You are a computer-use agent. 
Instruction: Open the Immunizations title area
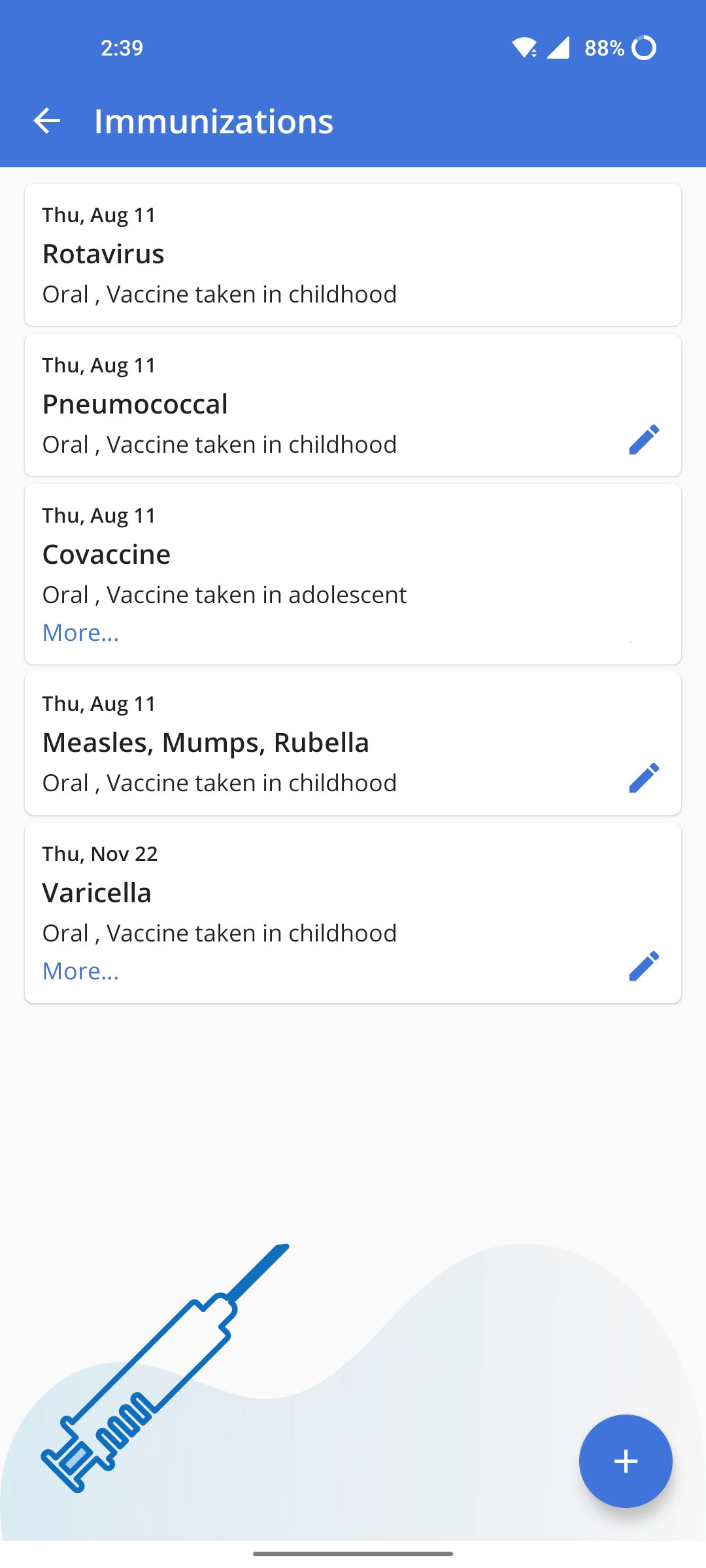point(214,121)
